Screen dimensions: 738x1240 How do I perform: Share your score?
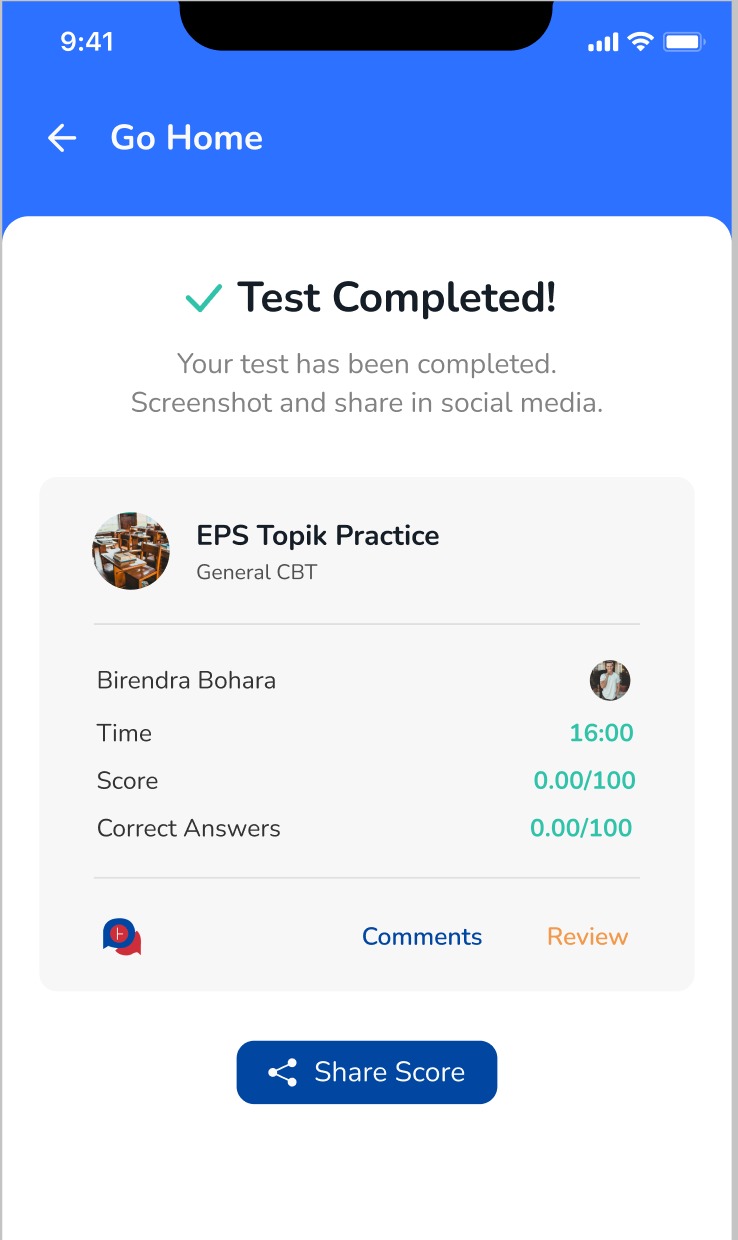(366, 1072)
